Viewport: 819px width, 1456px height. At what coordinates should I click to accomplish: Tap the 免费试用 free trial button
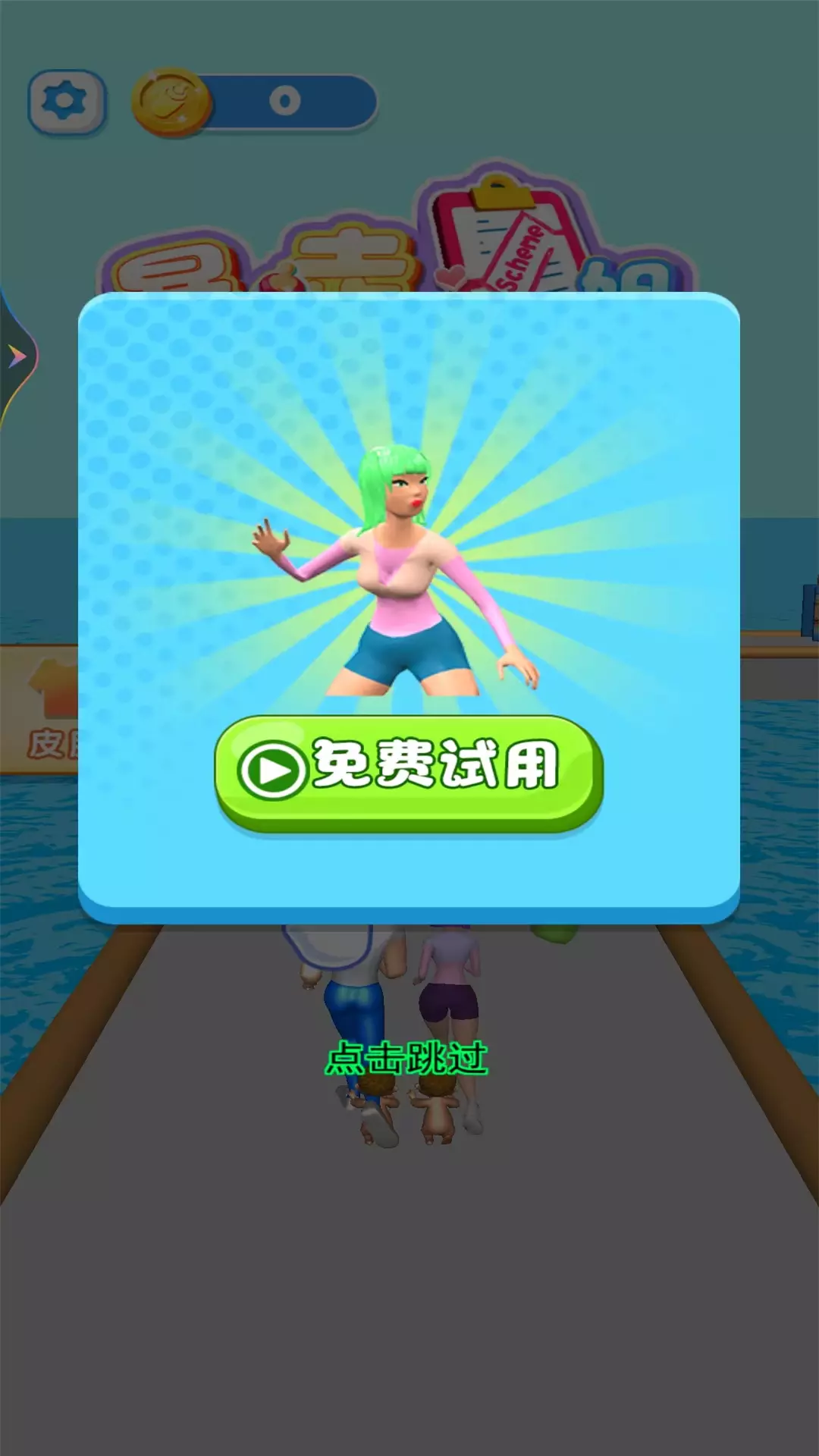coord(409,773)
